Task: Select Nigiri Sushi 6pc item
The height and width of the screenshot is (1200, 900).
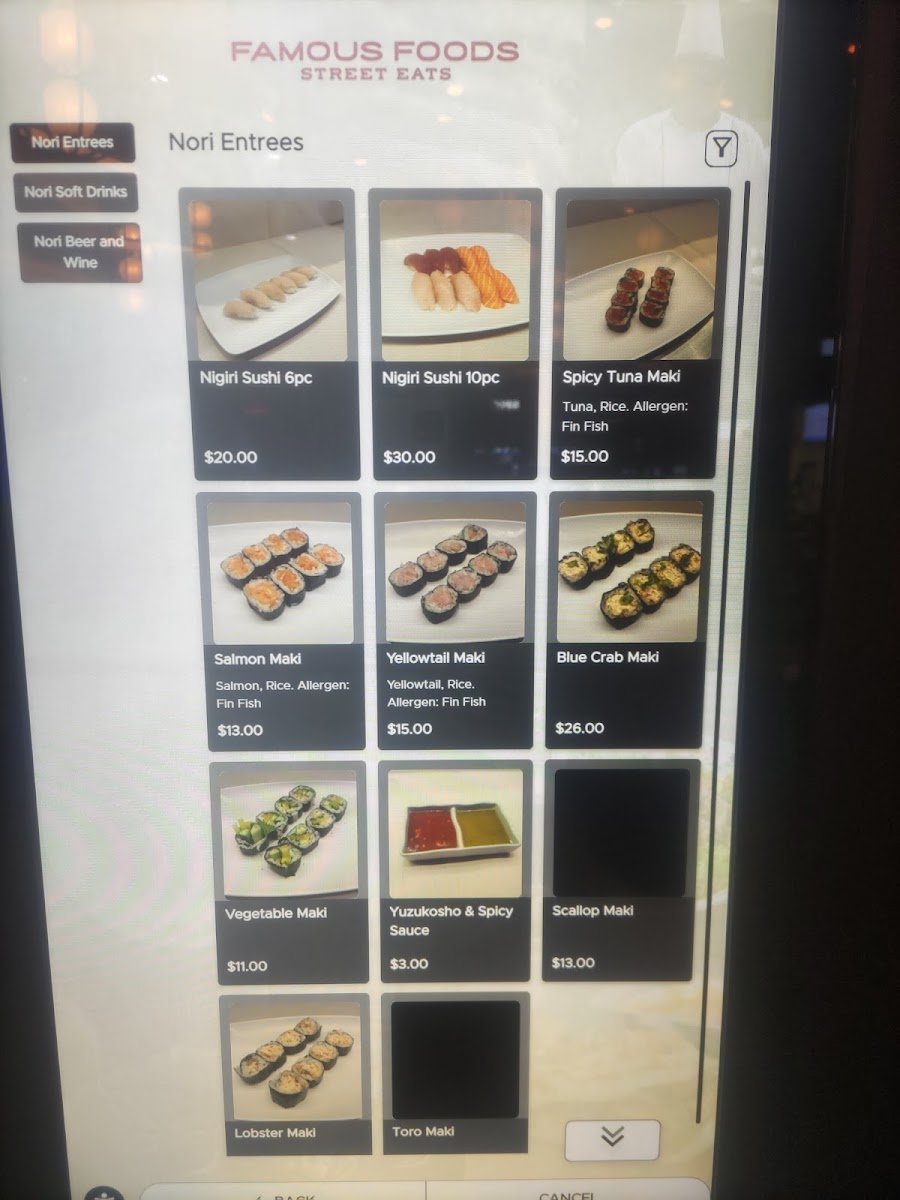Action: pyautogui.click(x=270, y=335)
